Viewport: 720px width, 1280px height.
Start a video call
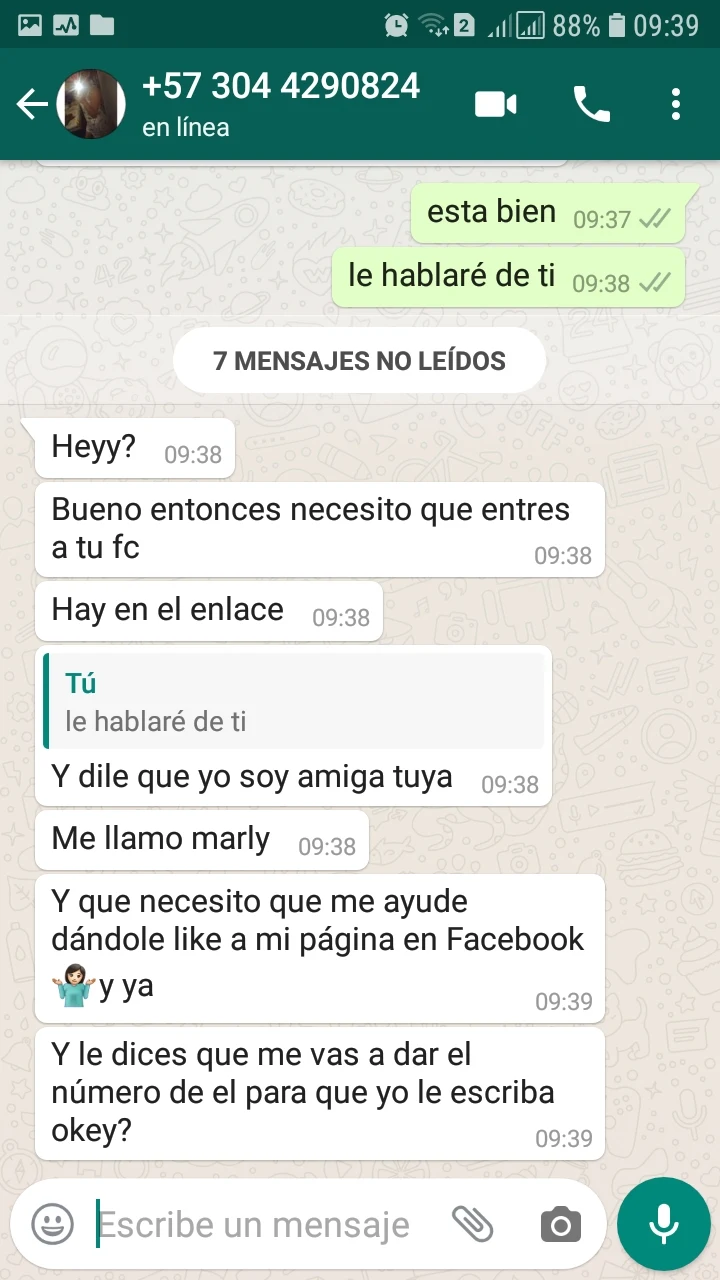point(496,104)
